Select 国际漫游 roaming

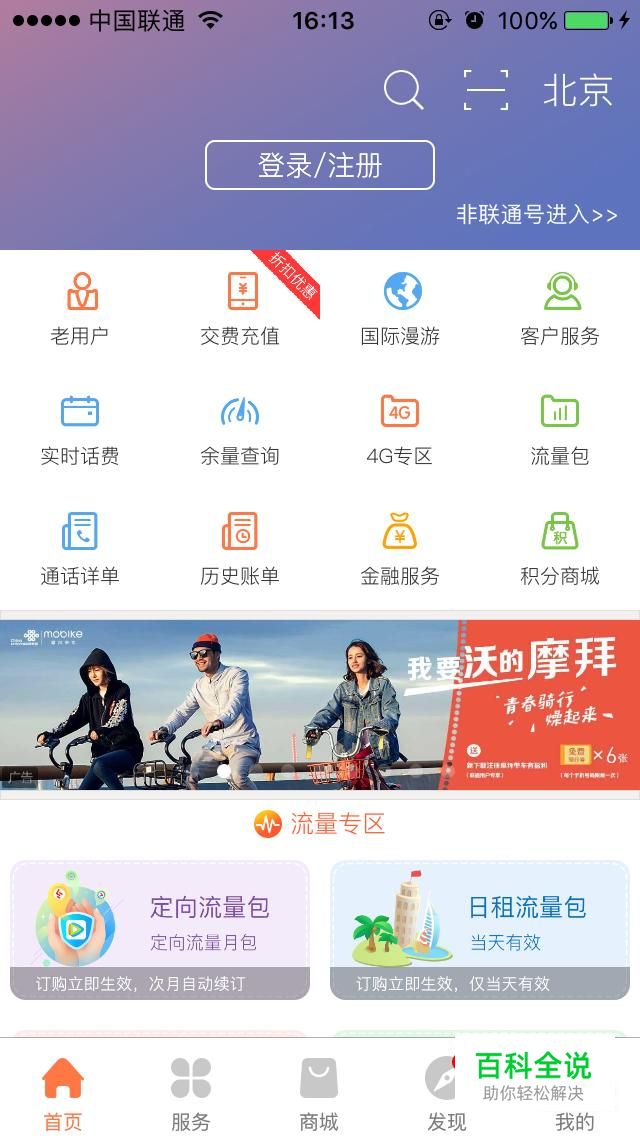[400, 309]
